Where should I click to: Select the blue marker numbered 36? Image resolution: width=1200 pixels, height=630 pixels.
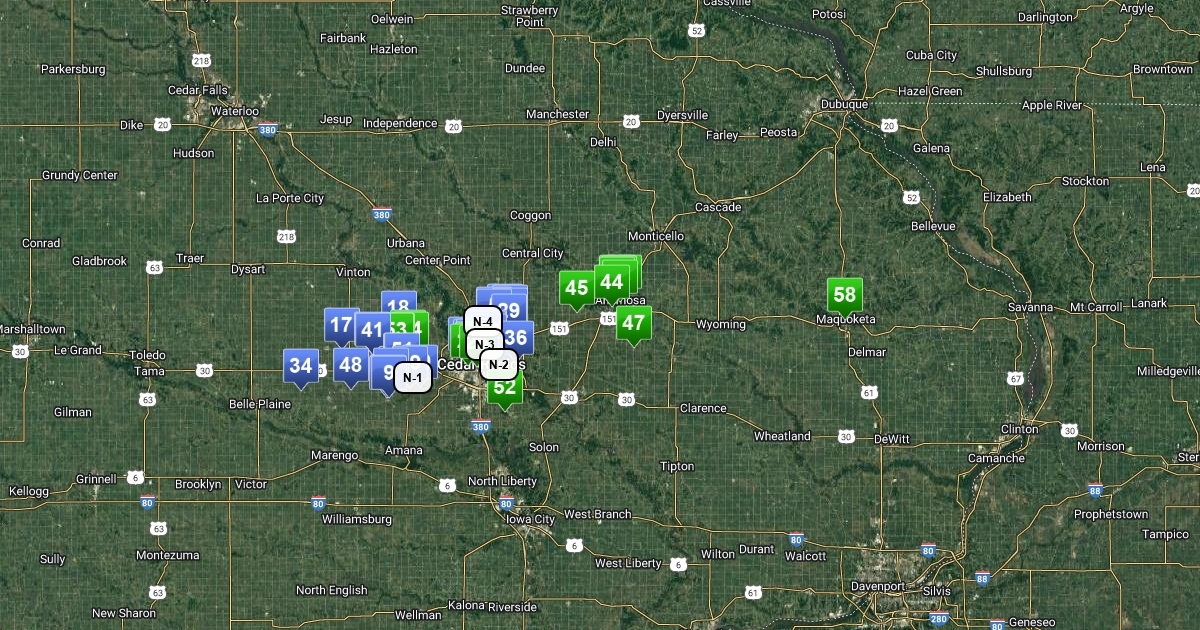coord(518,338)
